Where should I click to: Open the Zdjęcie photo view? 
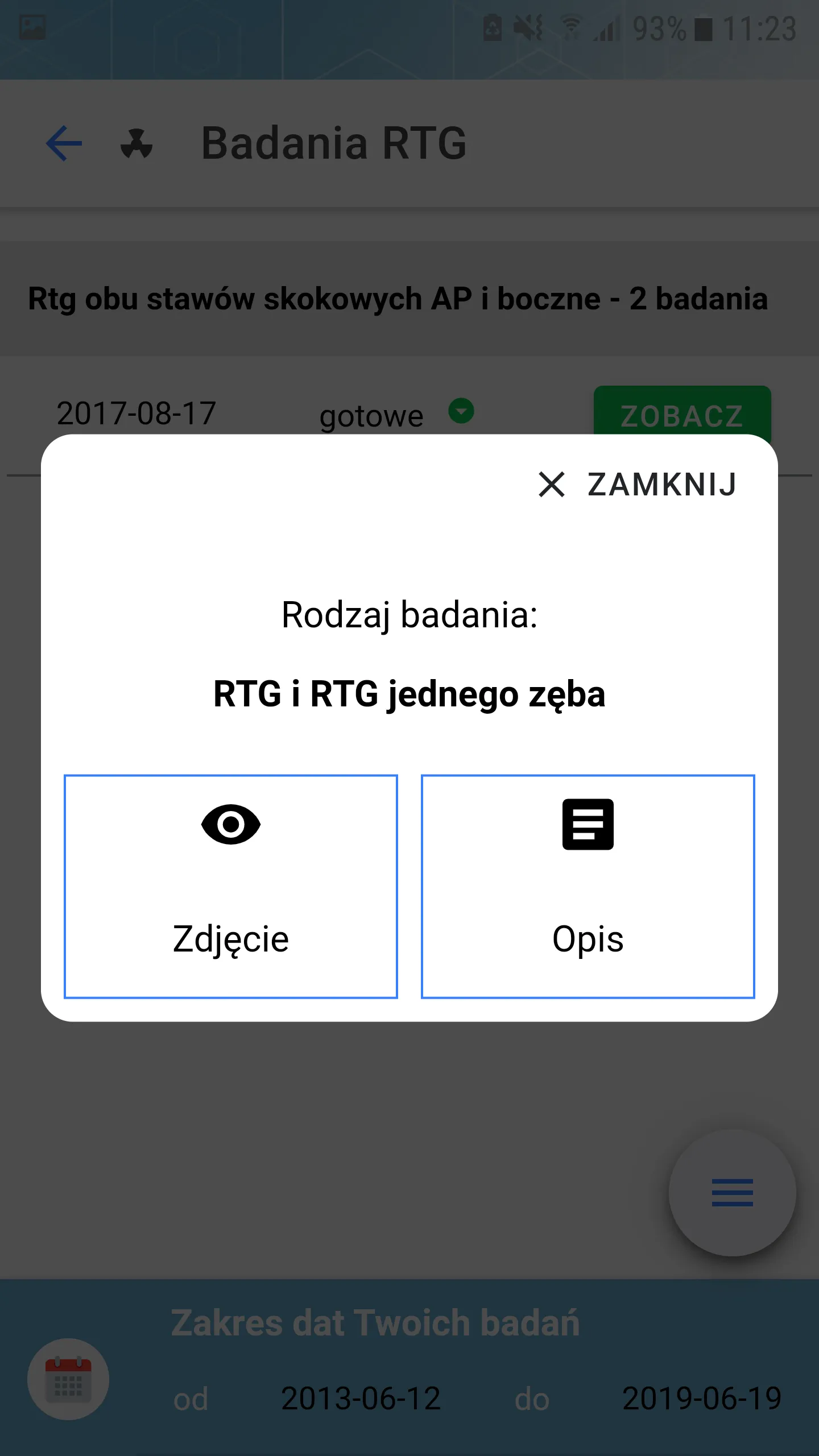click(231, 886)
